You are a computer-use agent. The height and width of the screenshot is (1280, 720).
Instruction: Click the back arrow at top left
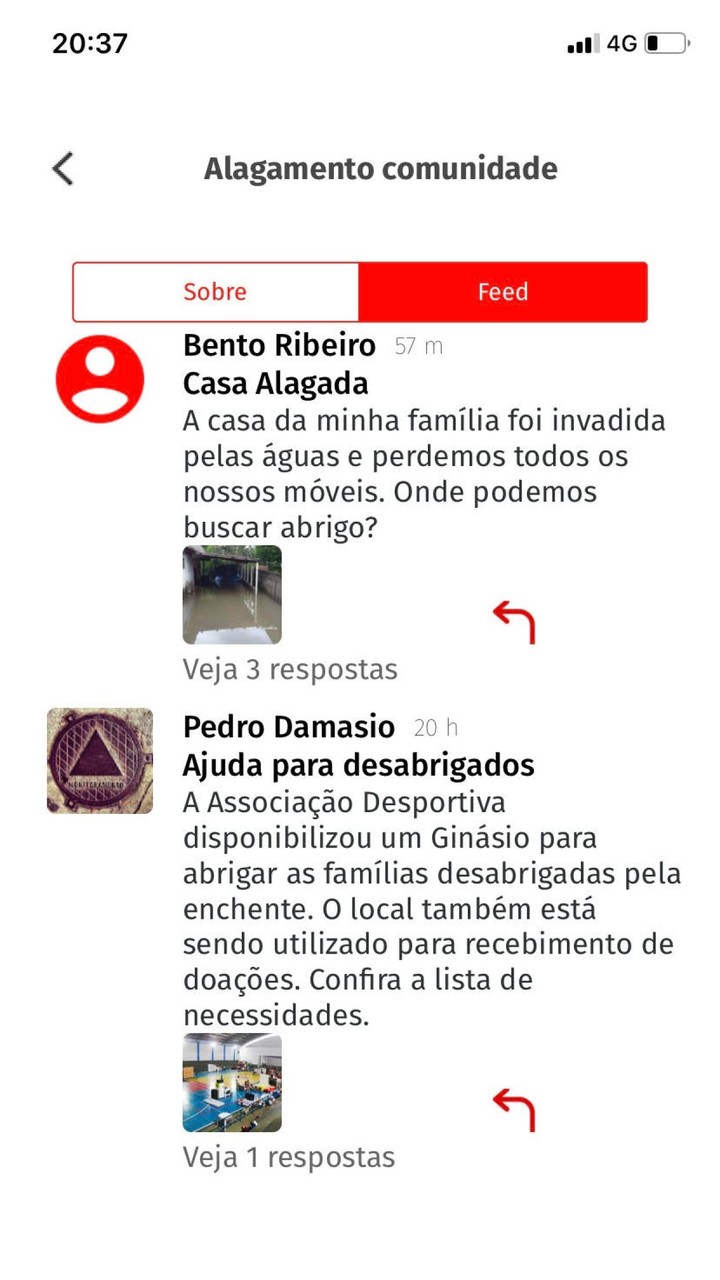62,168
